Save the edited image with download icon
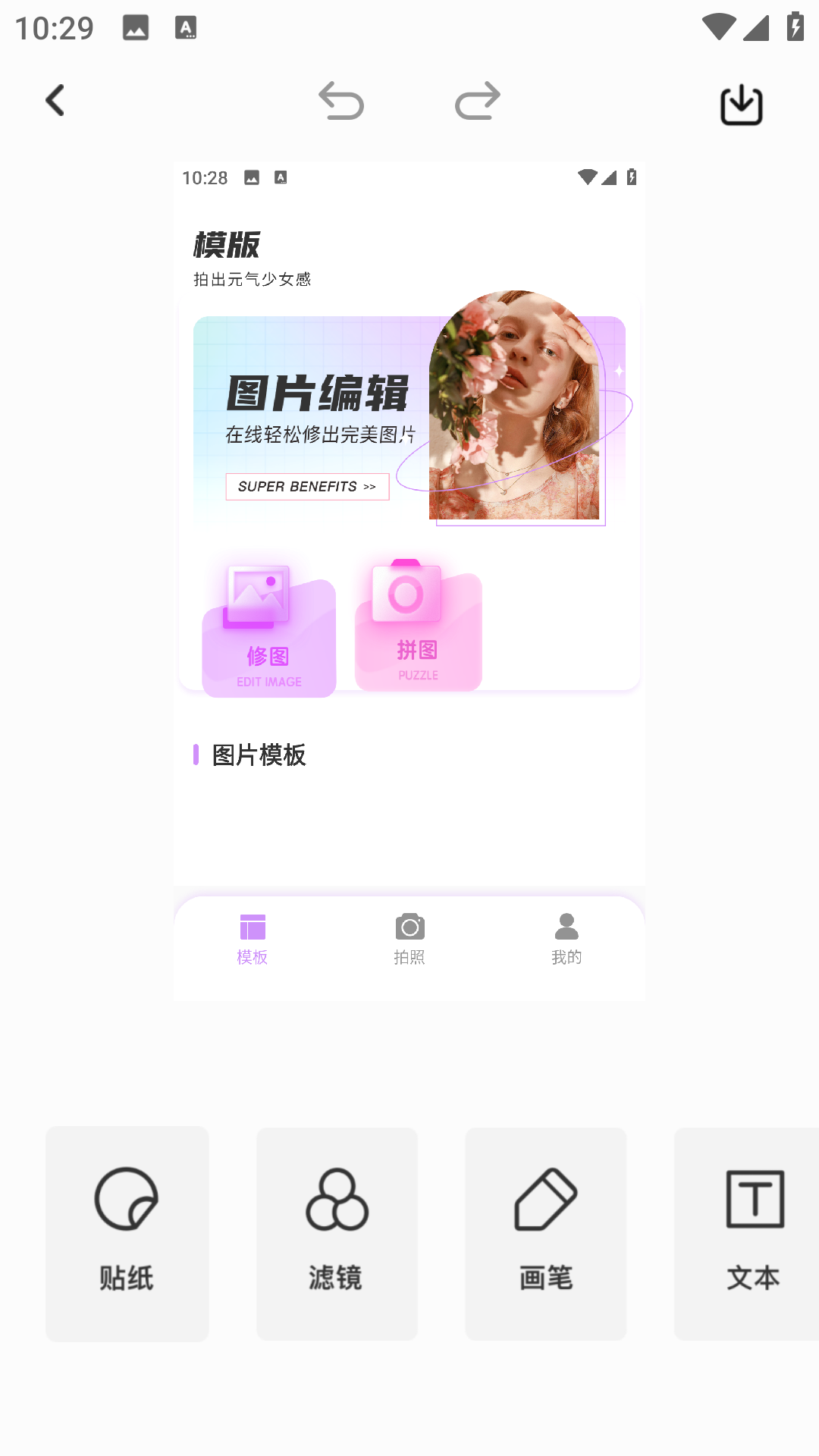The height and width of the screenshot is (1456, 819). [x=741, y=105]
